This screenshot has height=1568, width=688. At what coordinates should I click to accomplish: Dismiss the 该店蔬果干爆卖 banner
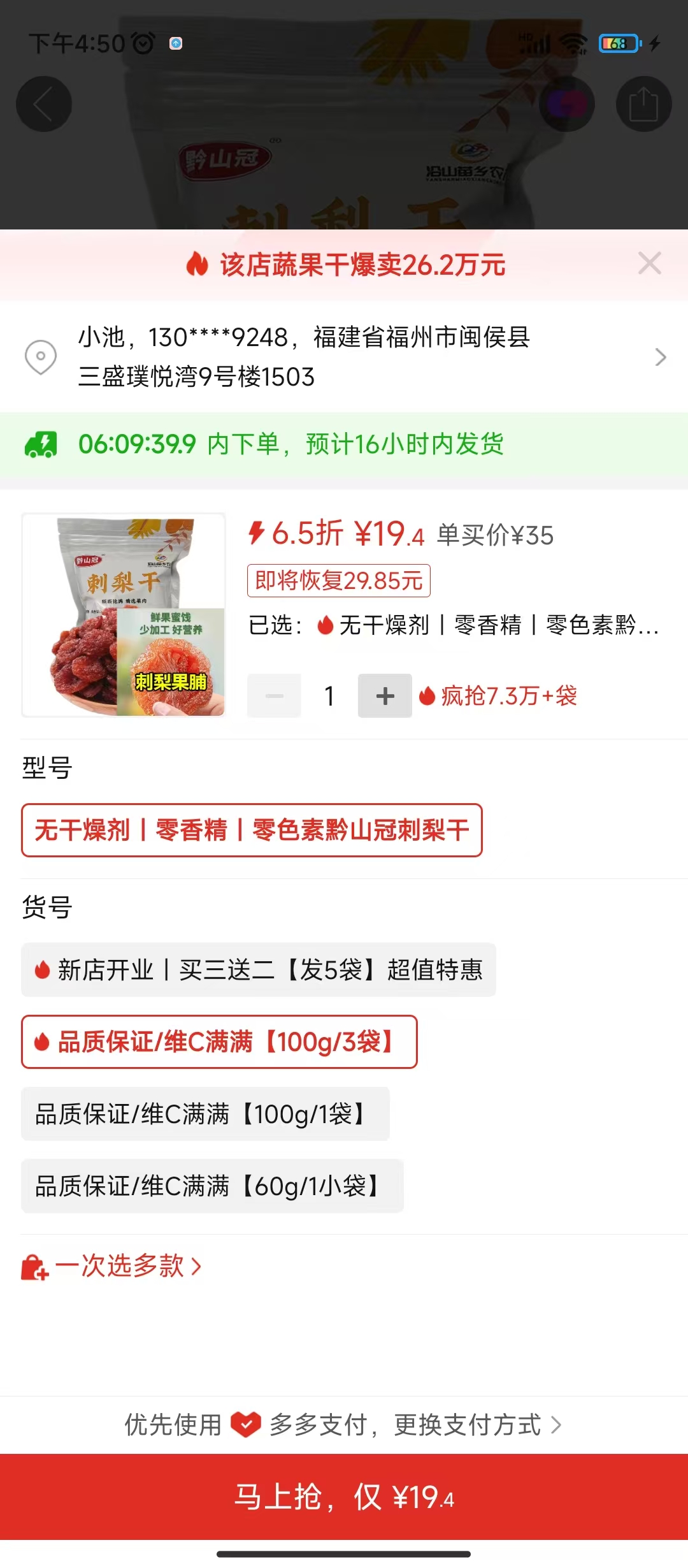click(649, 263)
